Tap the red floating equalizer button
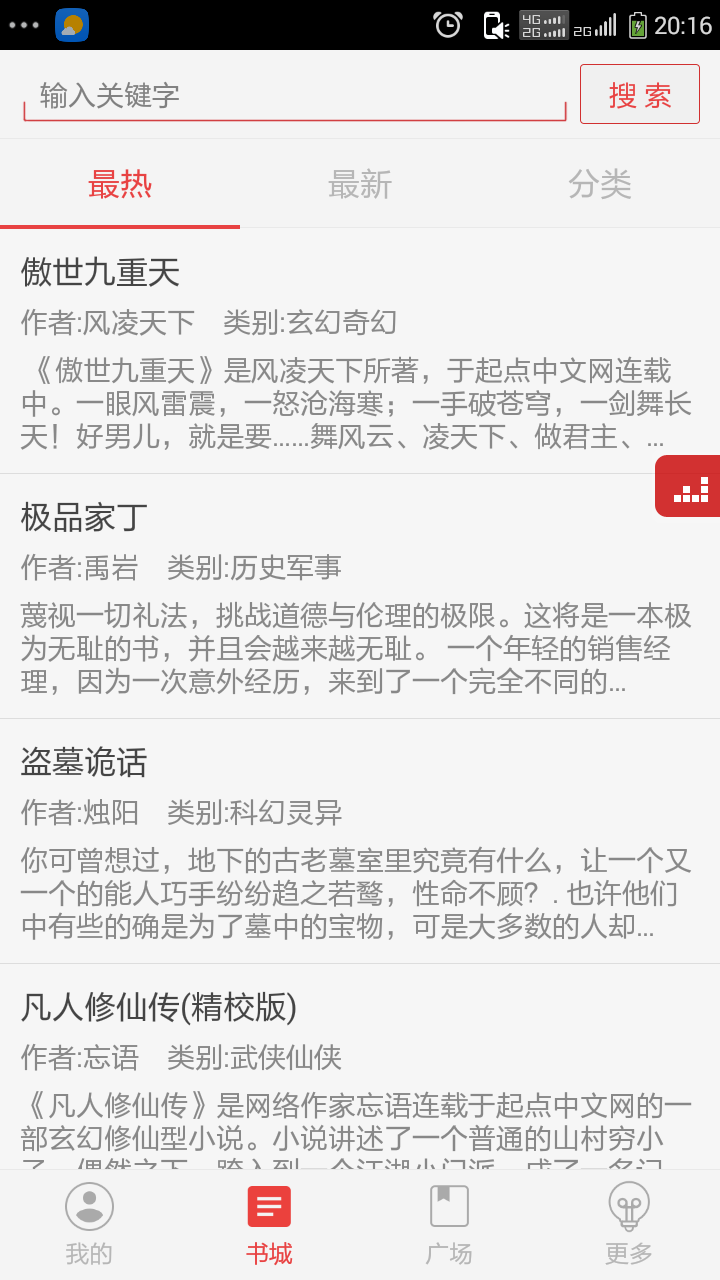Image resolution: width=720 pixels, height=1280 pixels. pyautogui.click(x=689, y=487)
